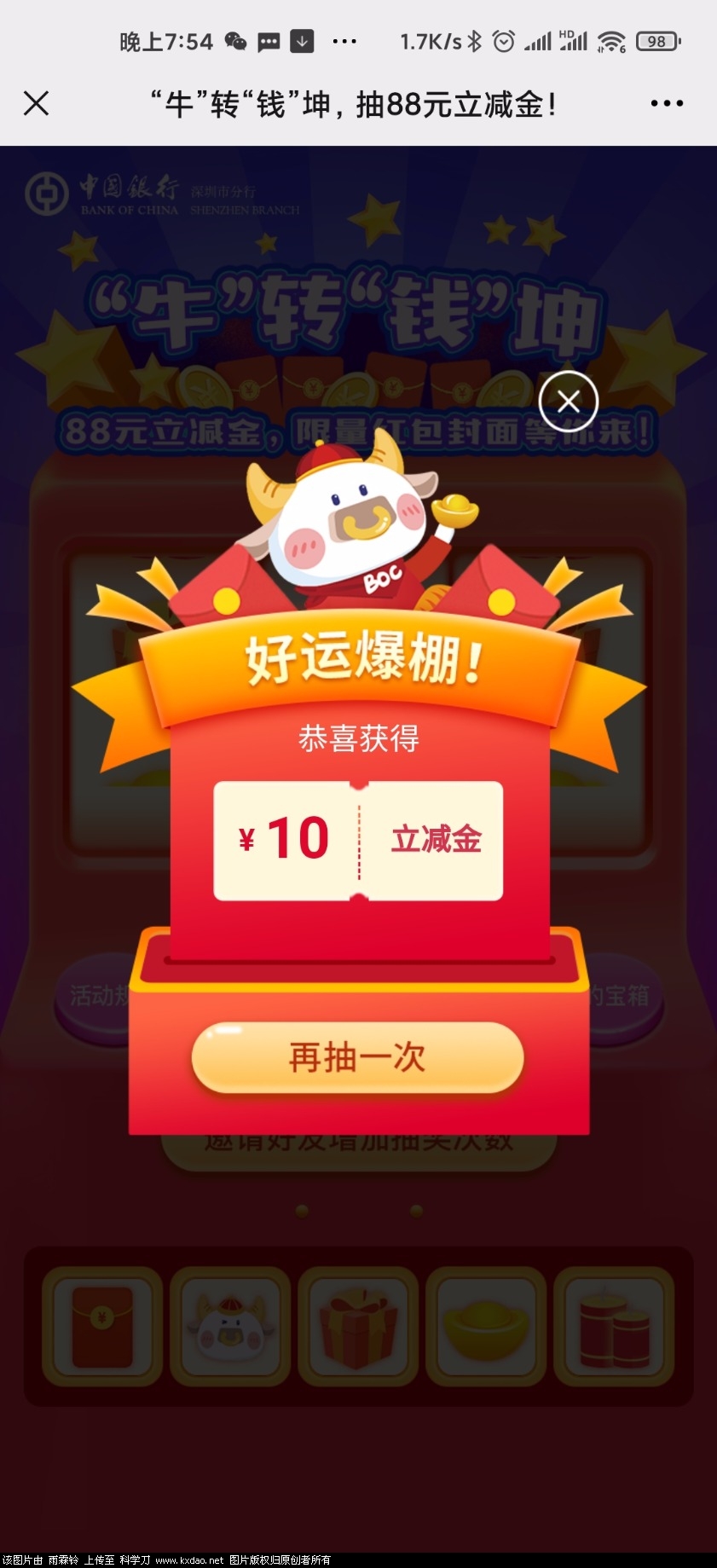The width and height of the screenshot is (717, 1568).
Task: Select the ¥10 立减金 coupon
Action: pyautogui.click(x=358, y=839)
